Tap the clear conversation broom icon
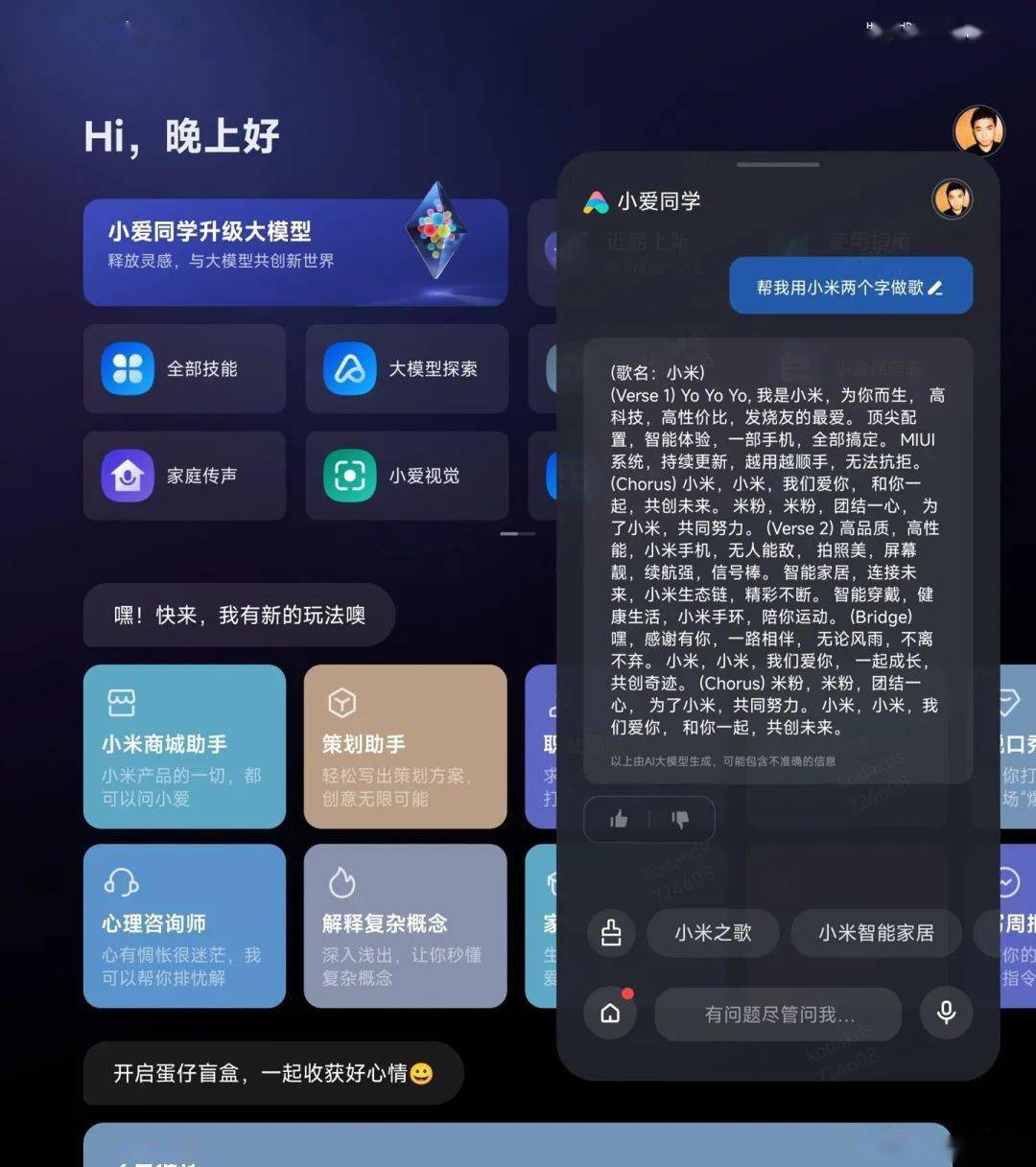This screenshot has width=1036, height=1167. 611,932
